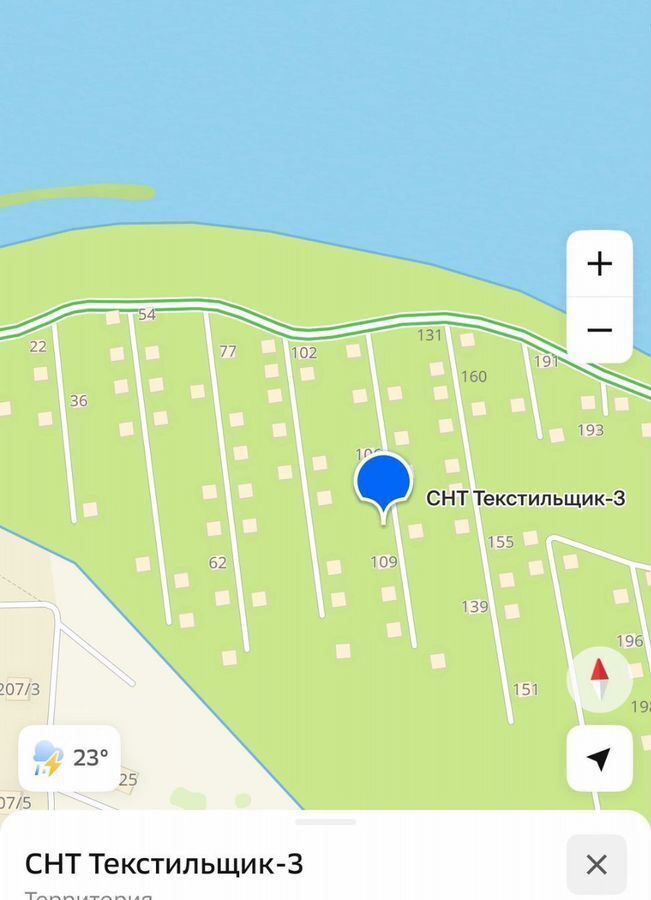This screenshot has width=651, height=900.
Task: Zoom out on the map
Action: [599, 330]
